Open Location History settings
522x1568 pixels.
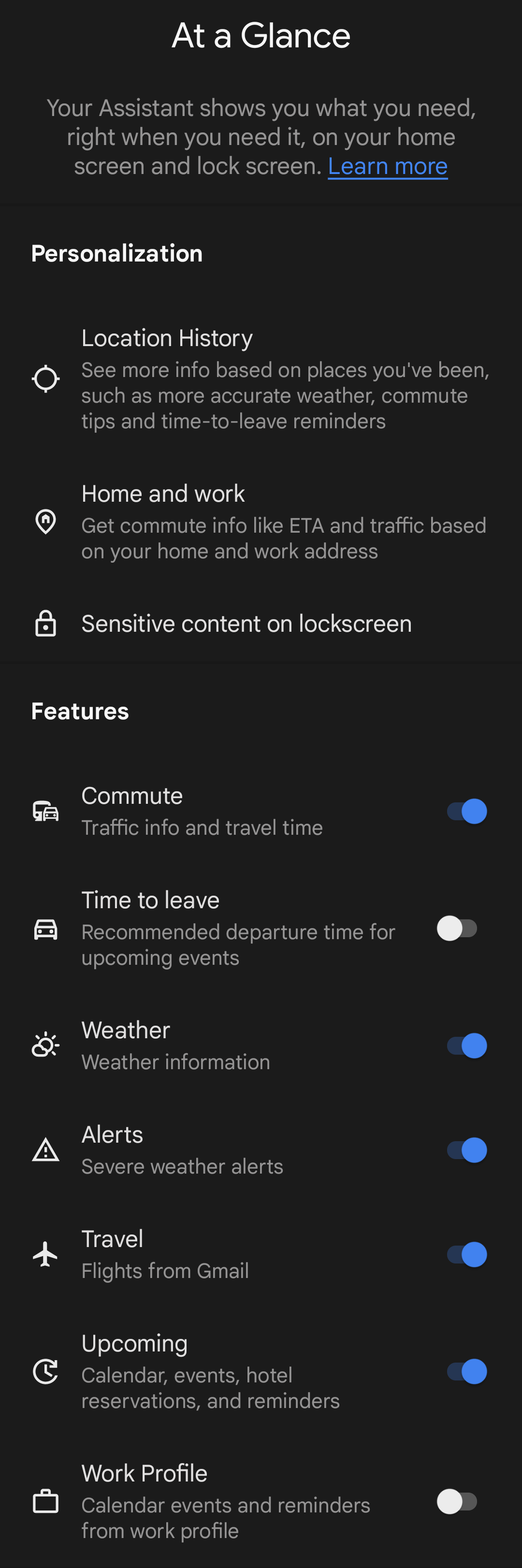[x=261, y=378]
